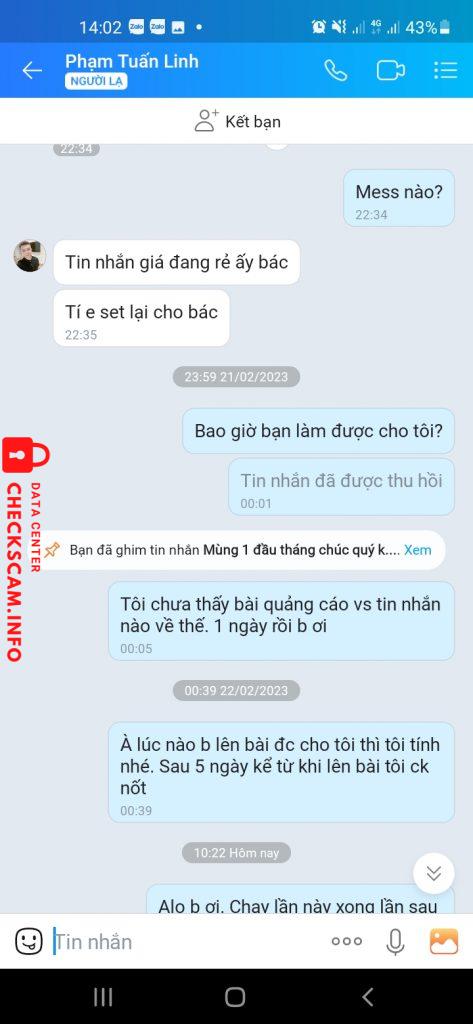Go back from Phạm Tuấn Linh chat
Viewport: 473px width, 1024px height.
[x=31, y=71]
